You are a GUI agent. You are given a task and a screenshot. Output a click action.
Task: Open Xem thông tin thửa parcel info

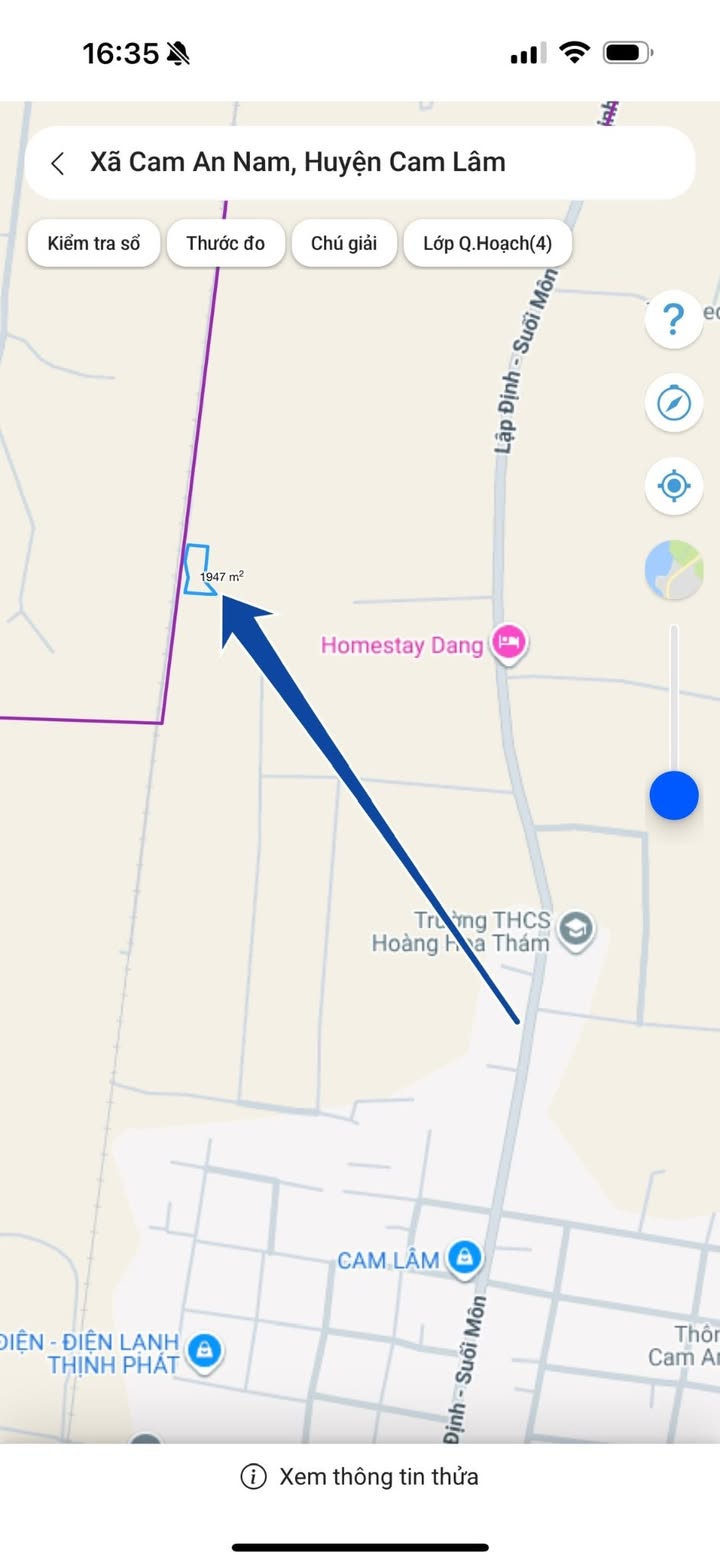pos(360,1476)
